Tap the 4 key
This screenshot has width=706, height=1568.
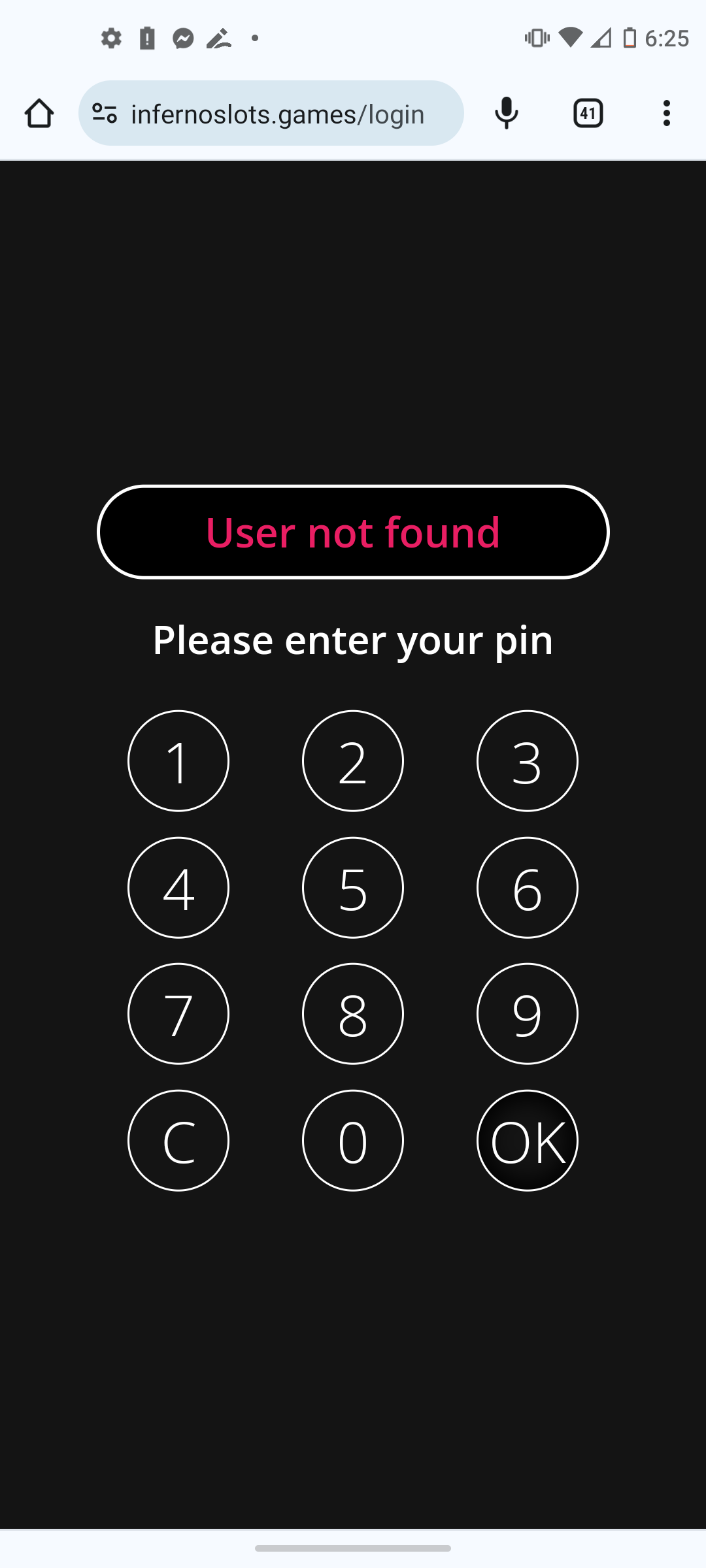coord(178,888)
